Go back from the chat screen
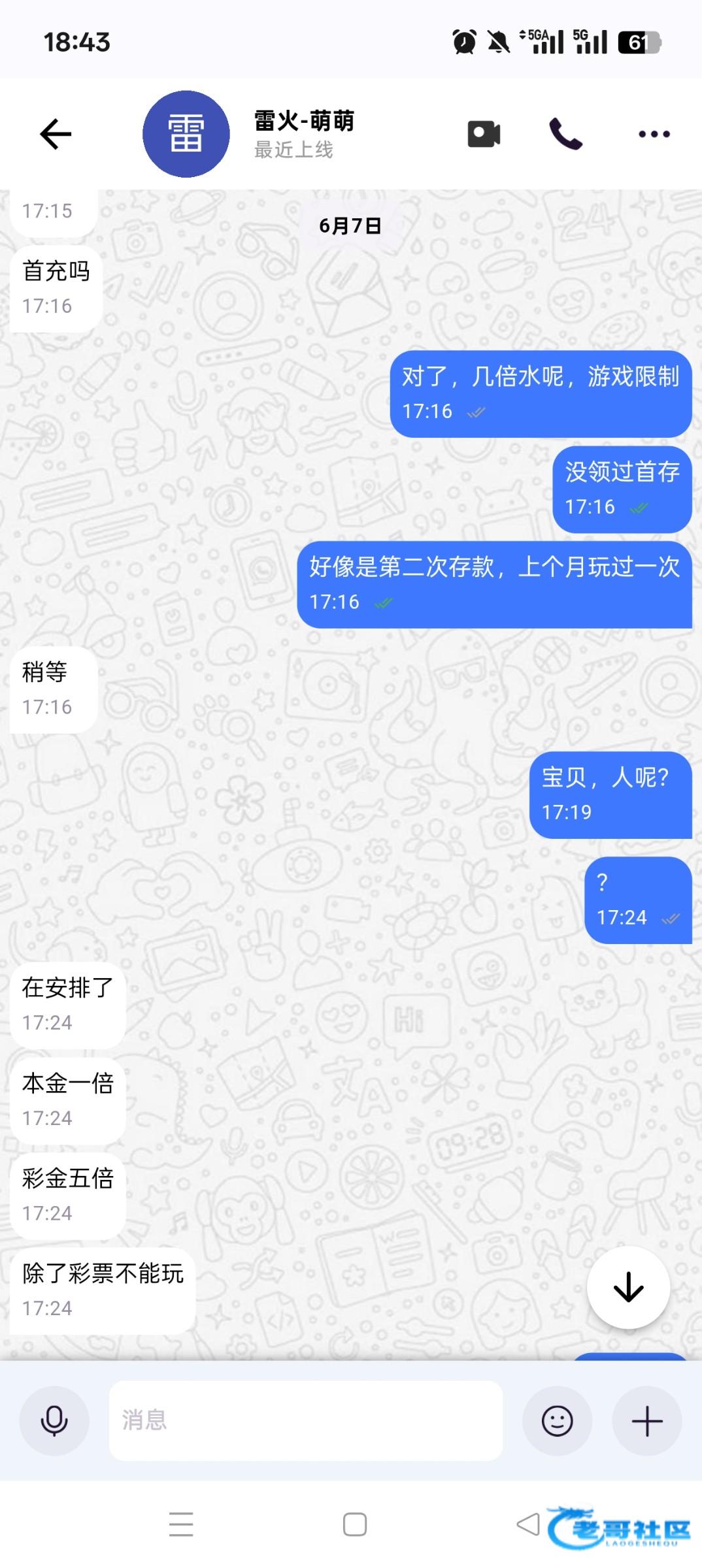702x1568 pixels. [x=56, y=134]
